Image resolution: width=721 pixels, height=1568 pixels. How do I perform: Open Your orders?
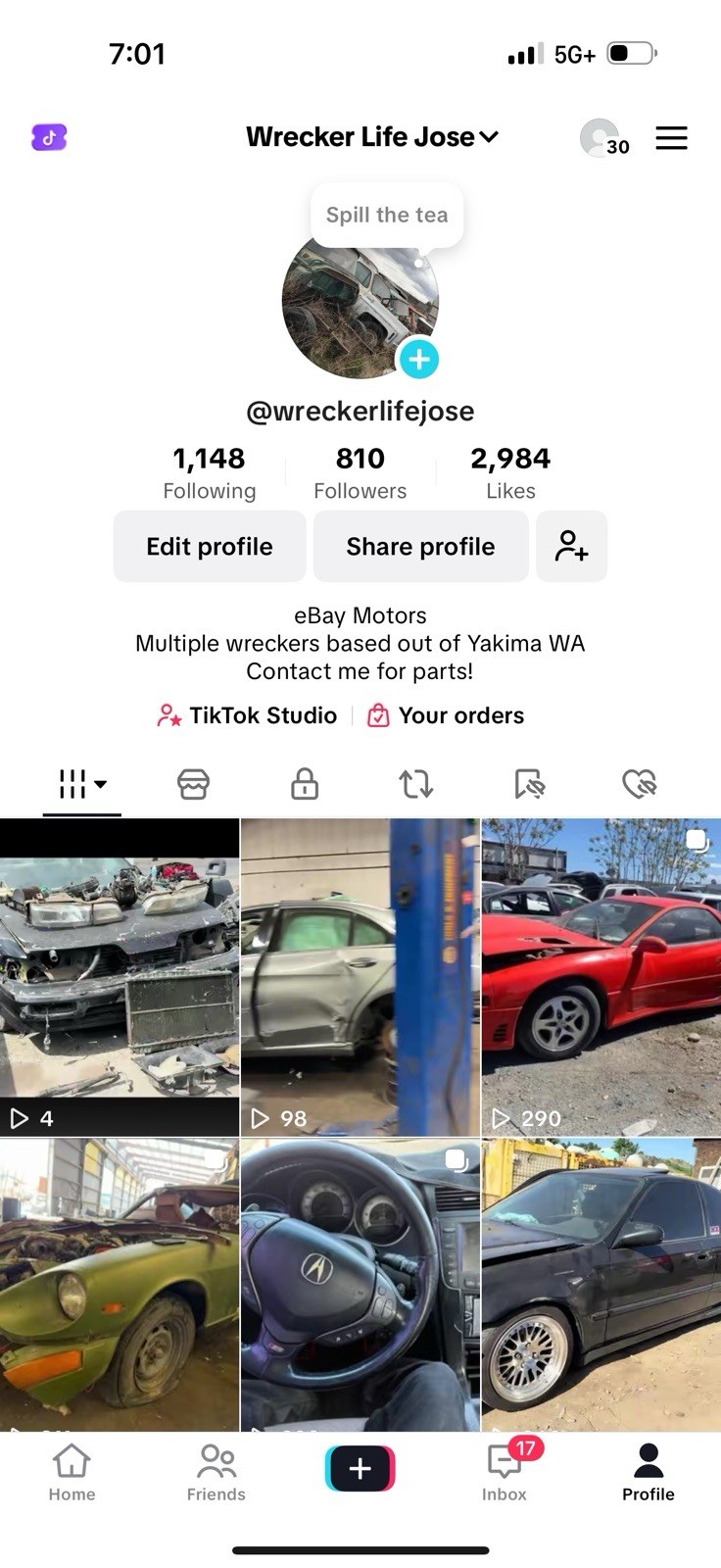point(447,715)
